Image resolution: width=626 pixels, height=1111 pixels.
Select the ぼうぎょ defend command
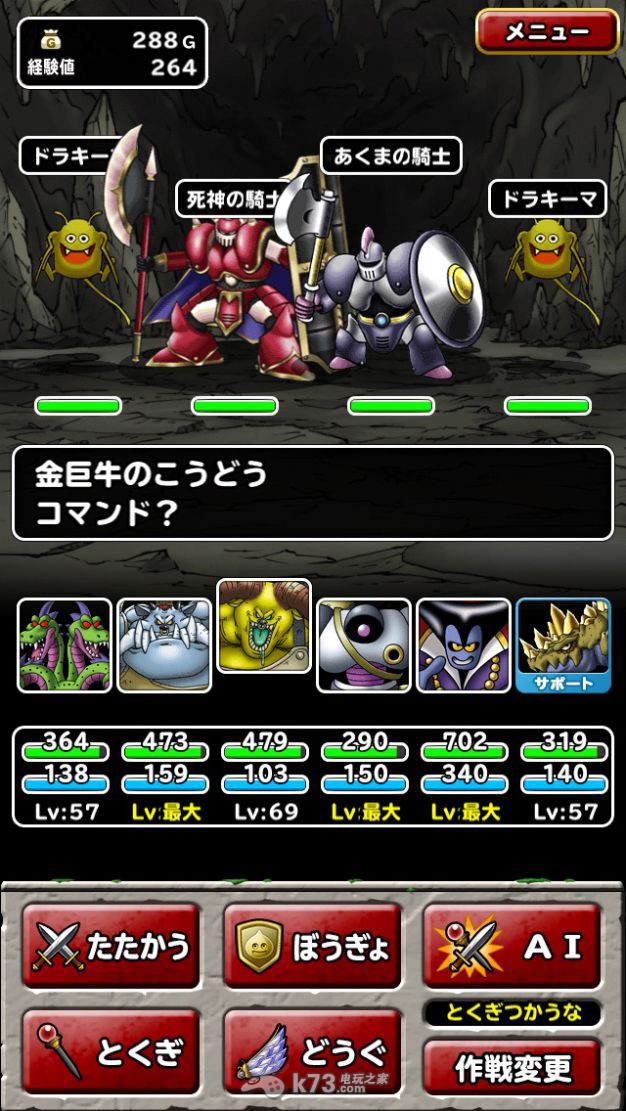312,945
